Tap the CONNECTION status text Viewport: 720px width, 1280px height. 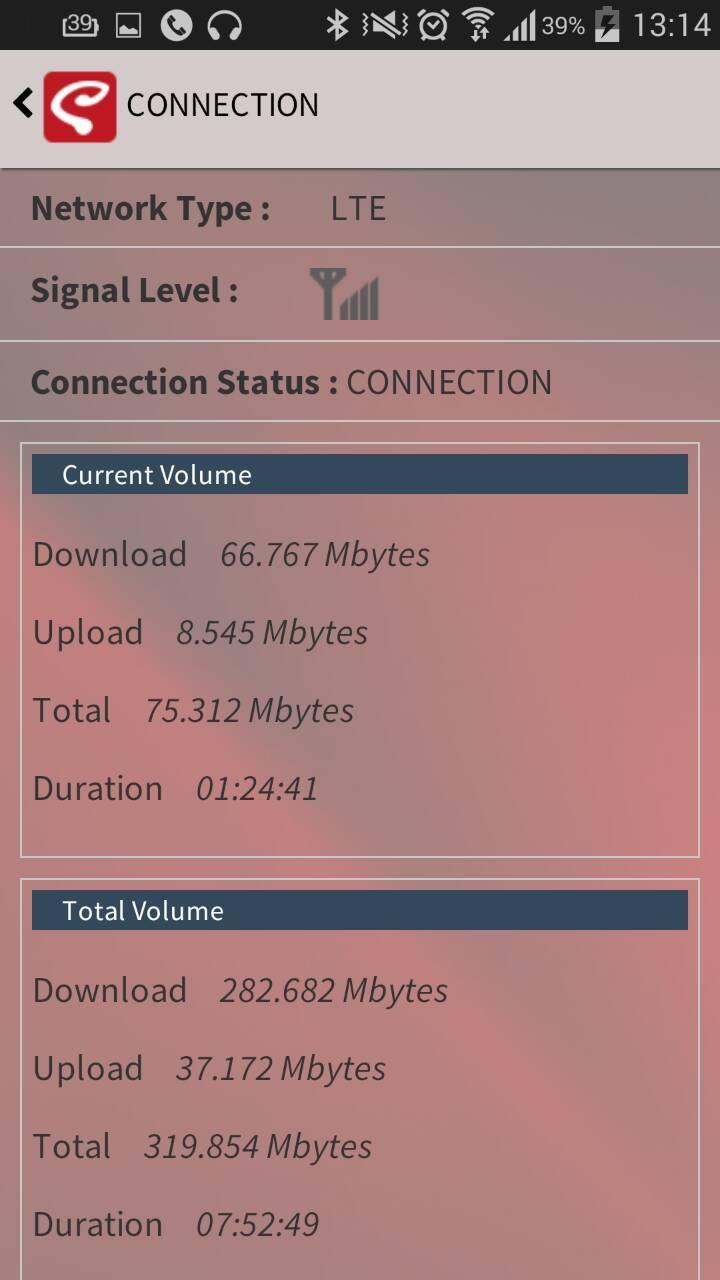(x=448, y=382)
